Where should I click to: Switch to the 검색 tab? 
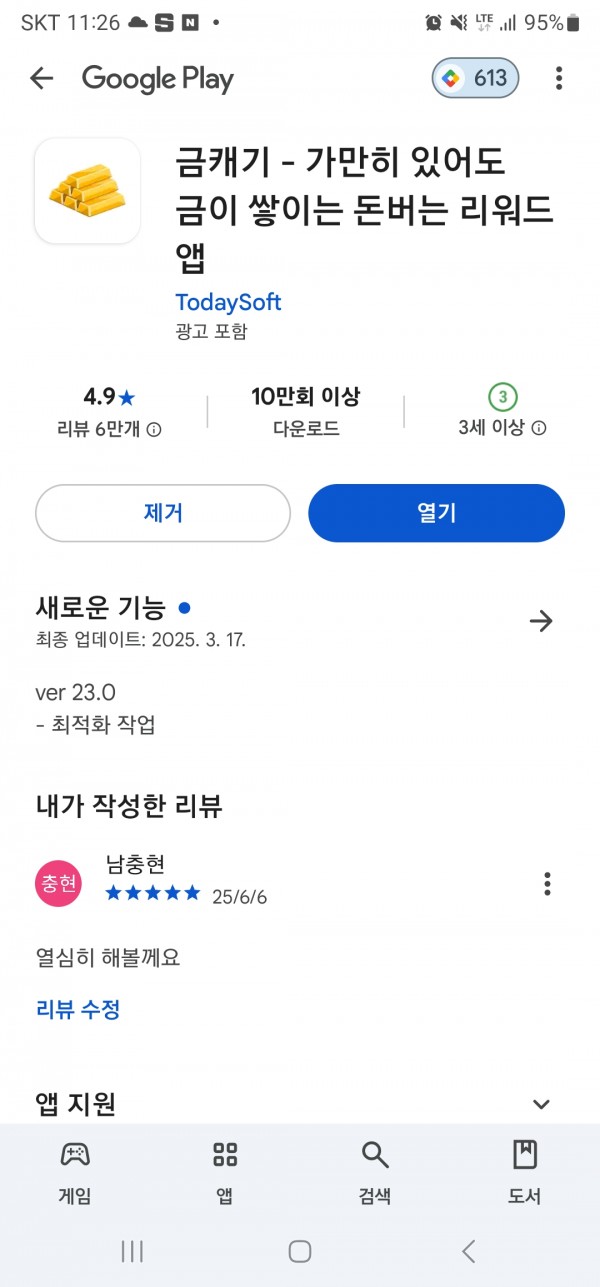point(375,1173)
